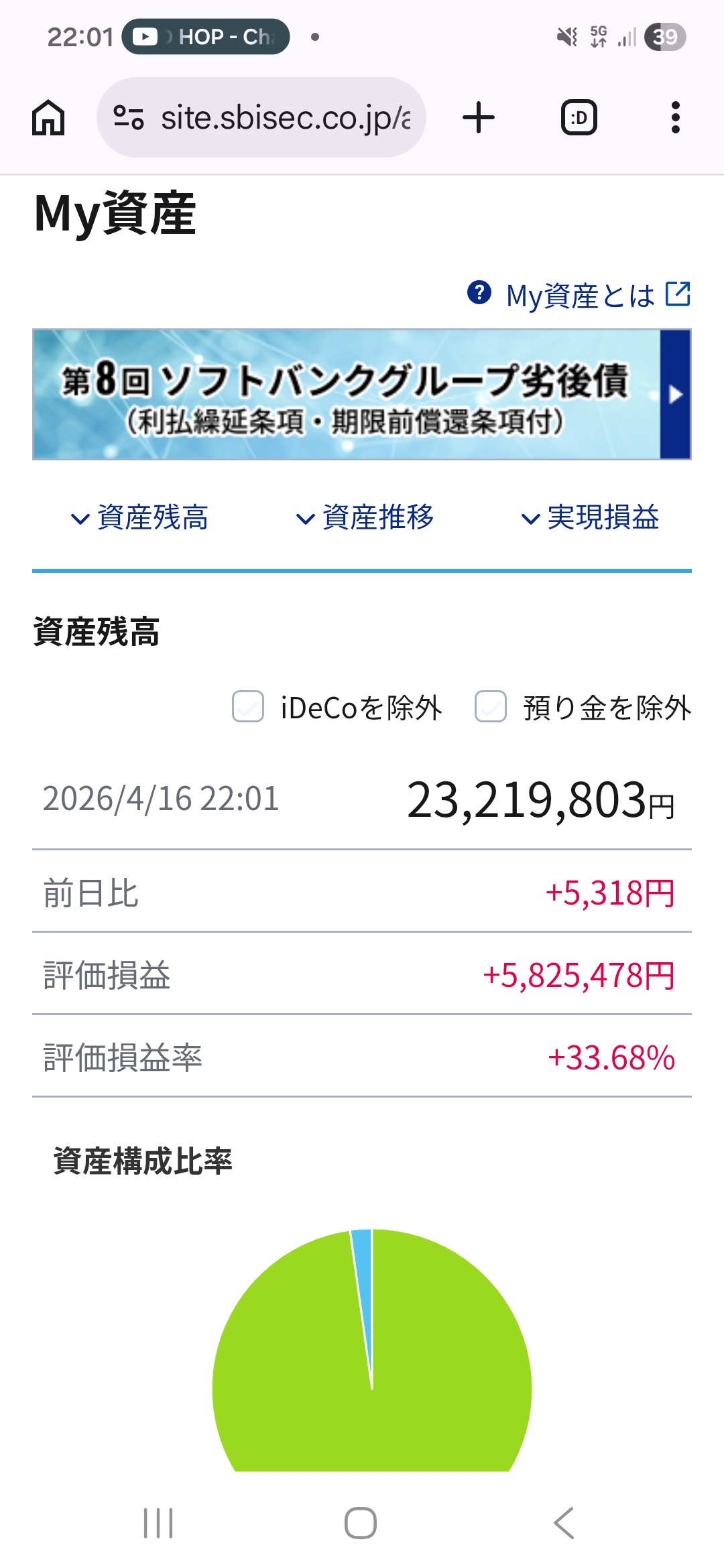Jump to the 資産推移 section
The width and height of the screenshot is (724, 1568).
tap(366, 517)
